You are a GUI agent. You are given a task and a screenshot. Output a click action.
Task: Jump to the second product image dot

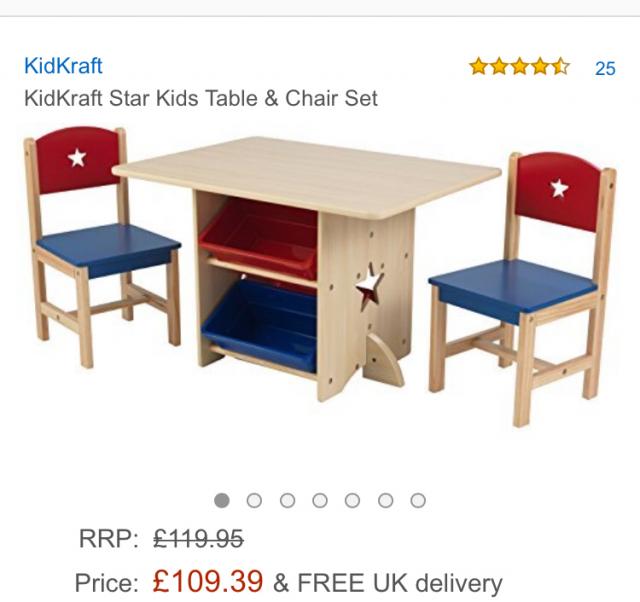tap(254, 500)
